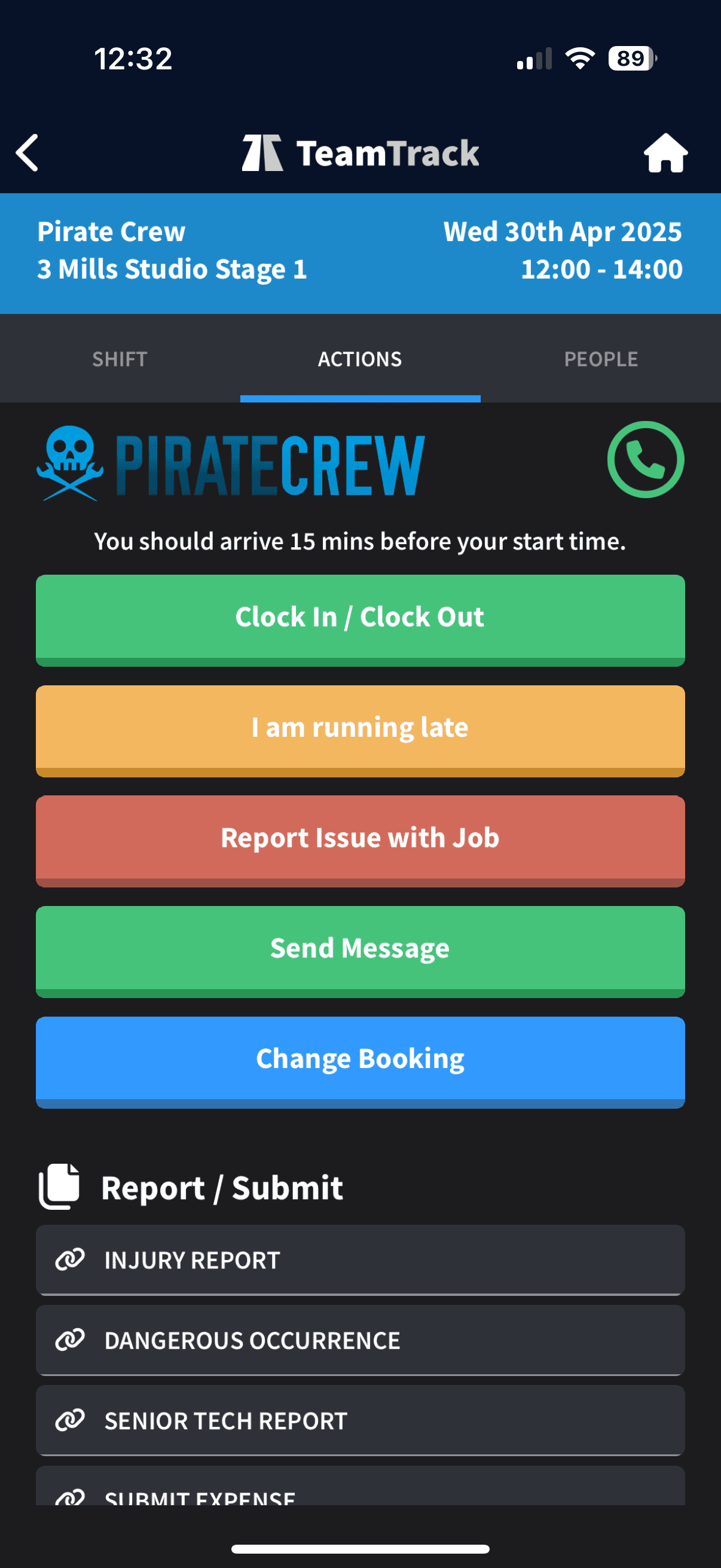Open the Send Message action

coord(360,950)
